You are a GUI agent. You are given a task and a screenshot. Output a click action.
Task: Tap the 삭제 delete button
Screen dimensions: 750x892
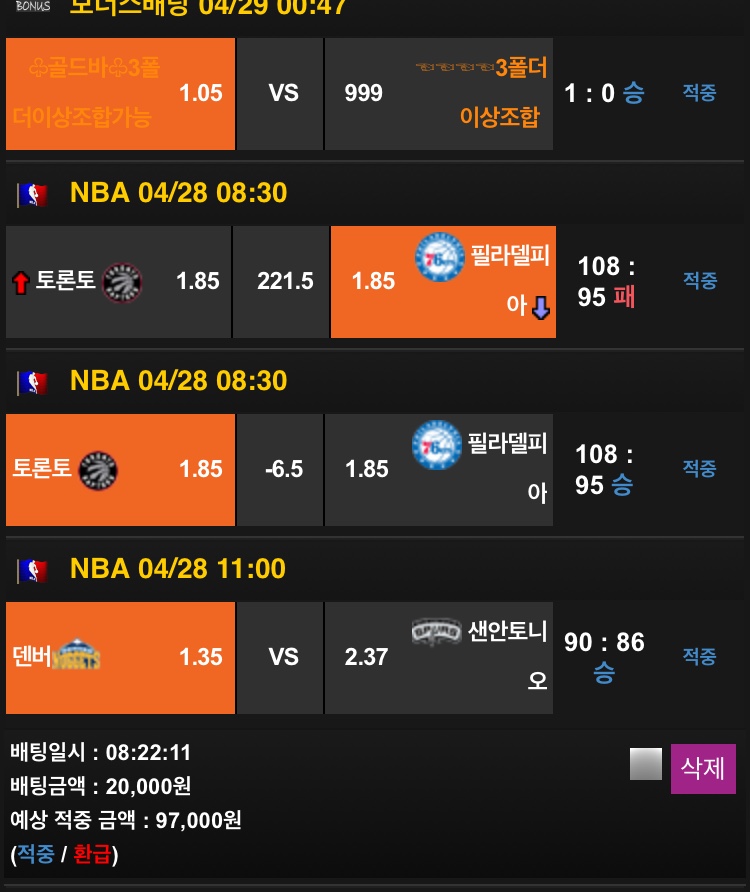(x=703, y=768)
